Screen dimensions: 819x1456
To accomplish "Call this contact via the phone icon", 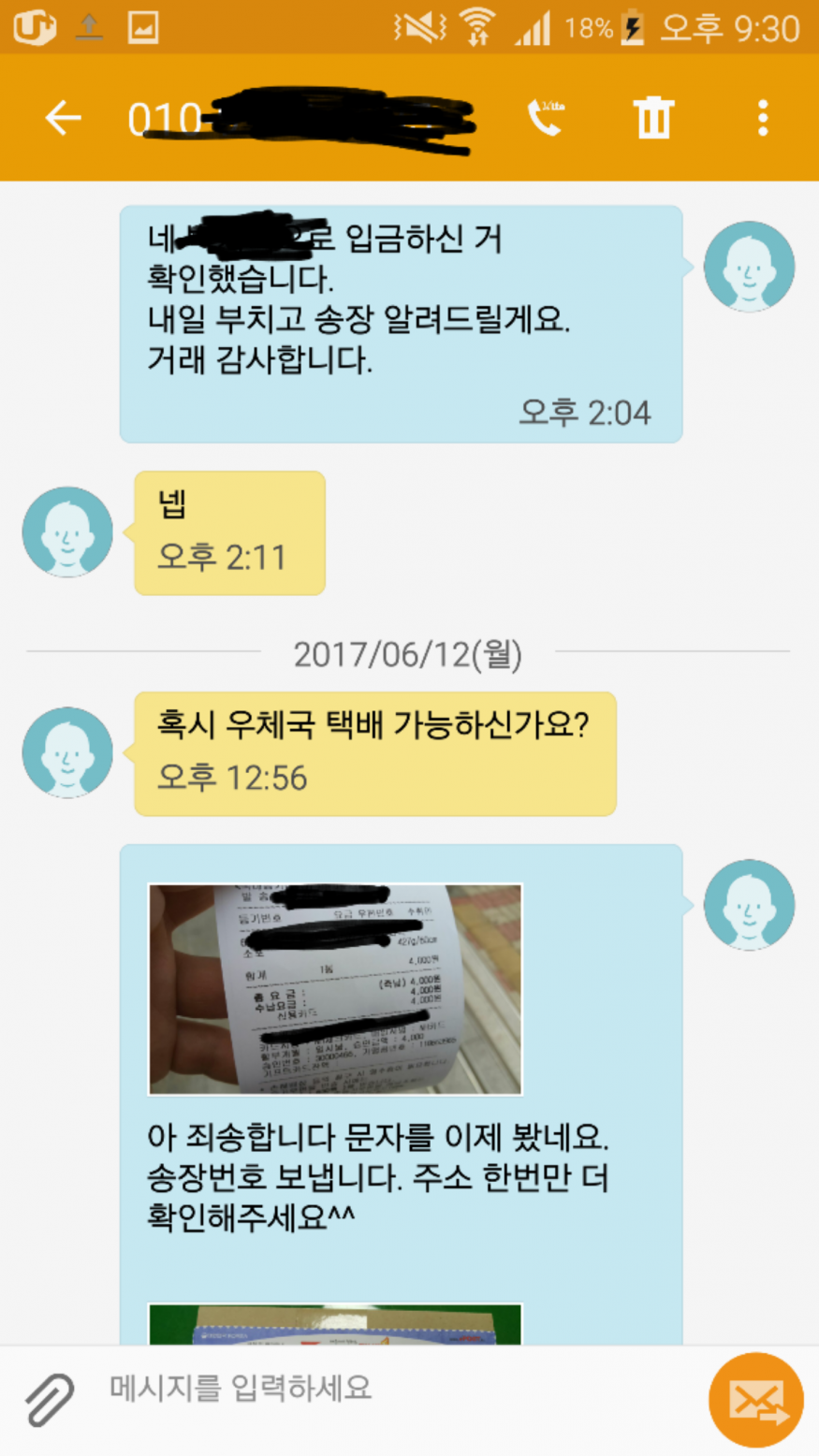I will point(545,118).
